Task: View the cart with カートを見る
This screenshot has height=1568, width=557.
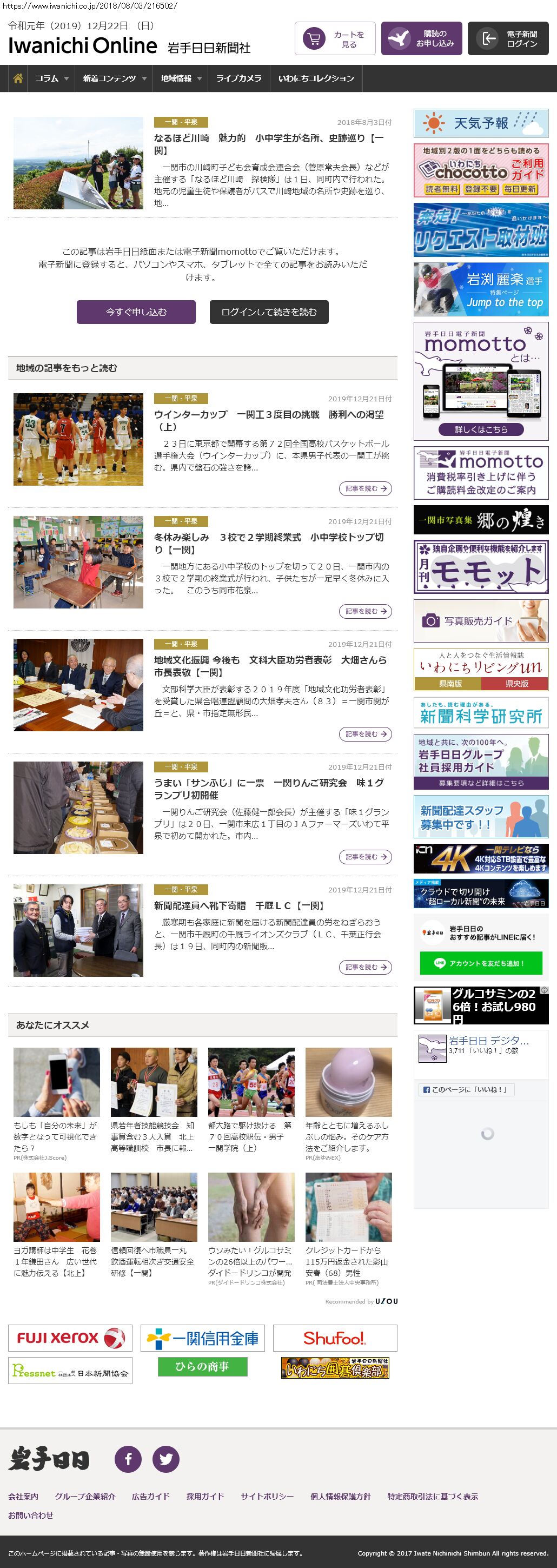Action: click(335, 39)
